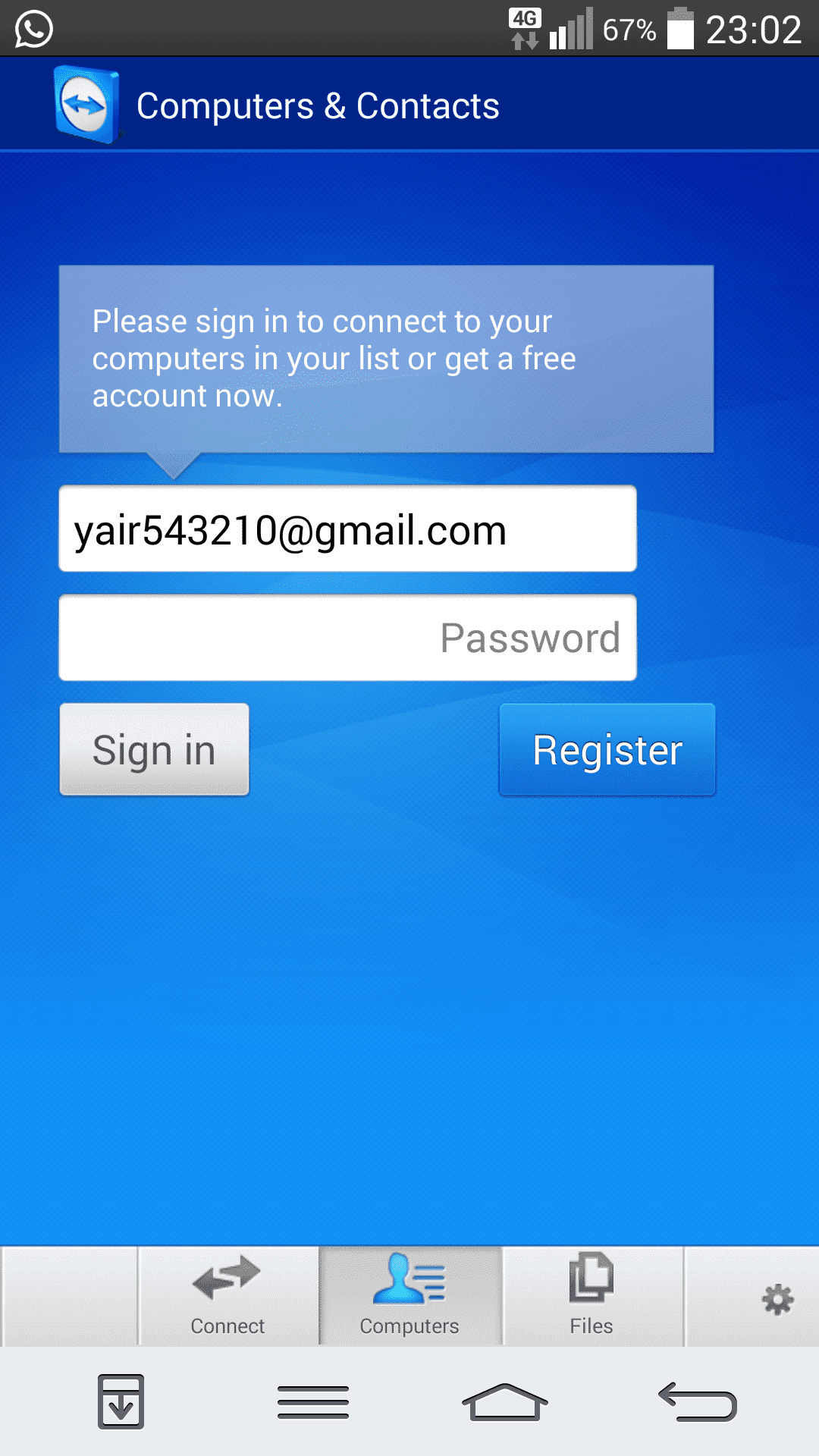
Task: Switch to the Connect tab
Action: point(228,1296)
